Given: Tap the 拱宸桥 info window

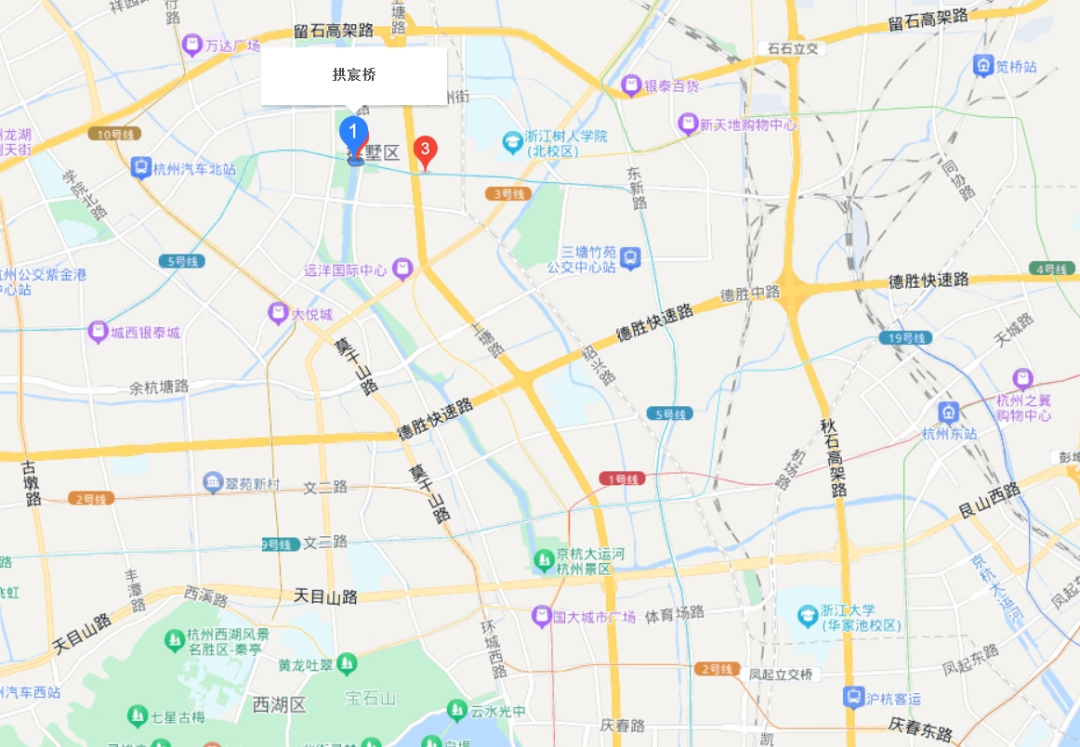Looking at the screenshot, I should click(x=354, y=76).
